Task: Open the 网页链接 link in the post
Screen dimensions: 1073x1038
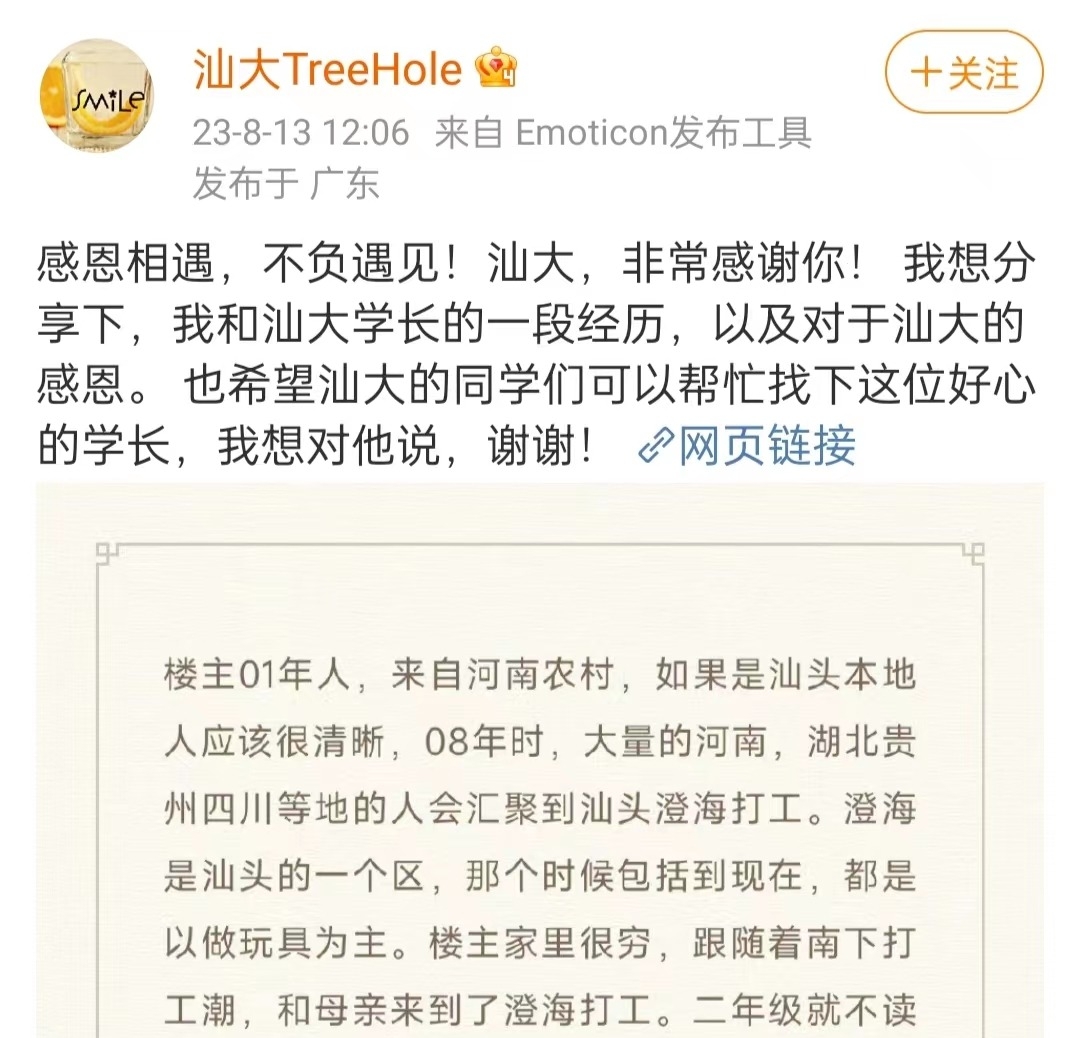Action: (x=748, y=446)
